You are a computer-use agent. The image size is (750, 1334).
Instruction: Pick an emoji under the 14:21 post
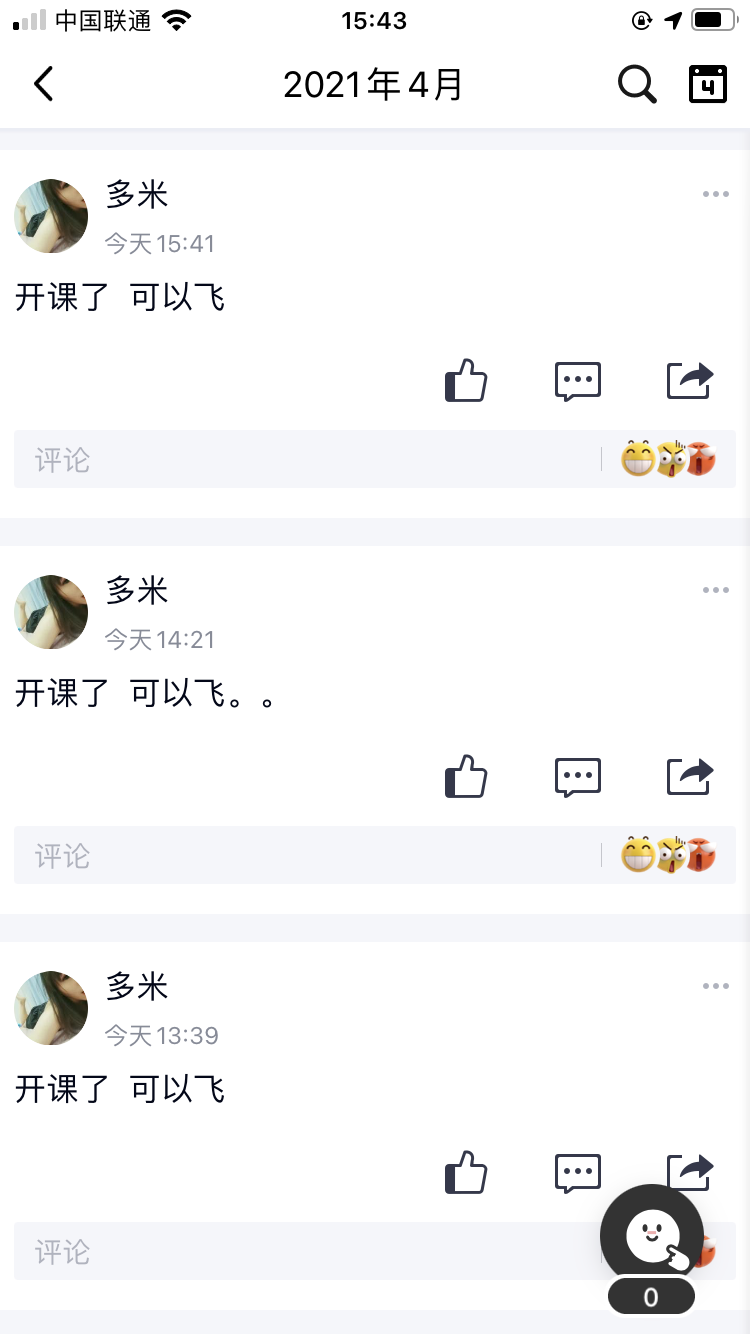coord(668,855)
